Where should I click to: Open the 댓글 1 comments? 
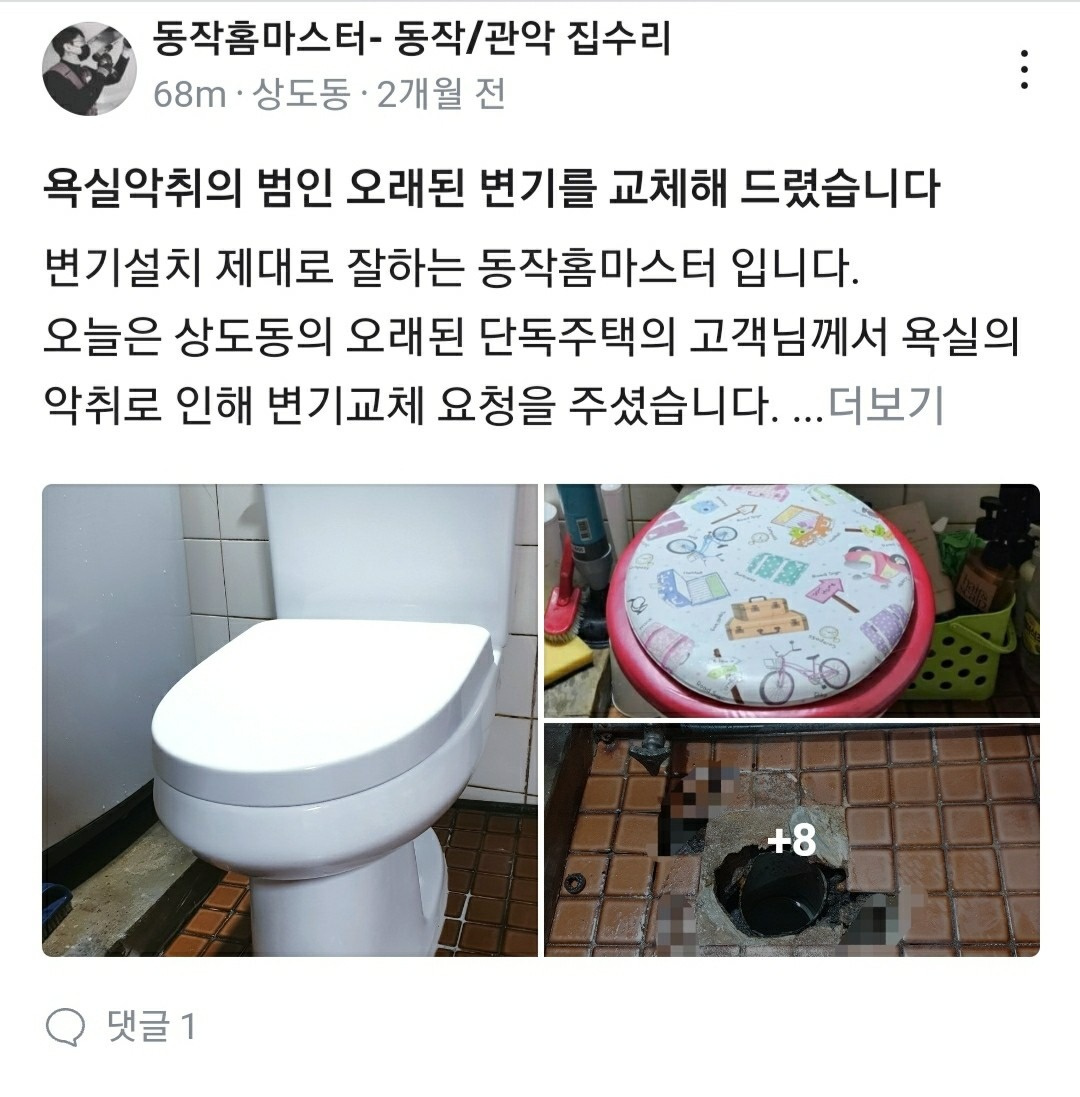120,1026
